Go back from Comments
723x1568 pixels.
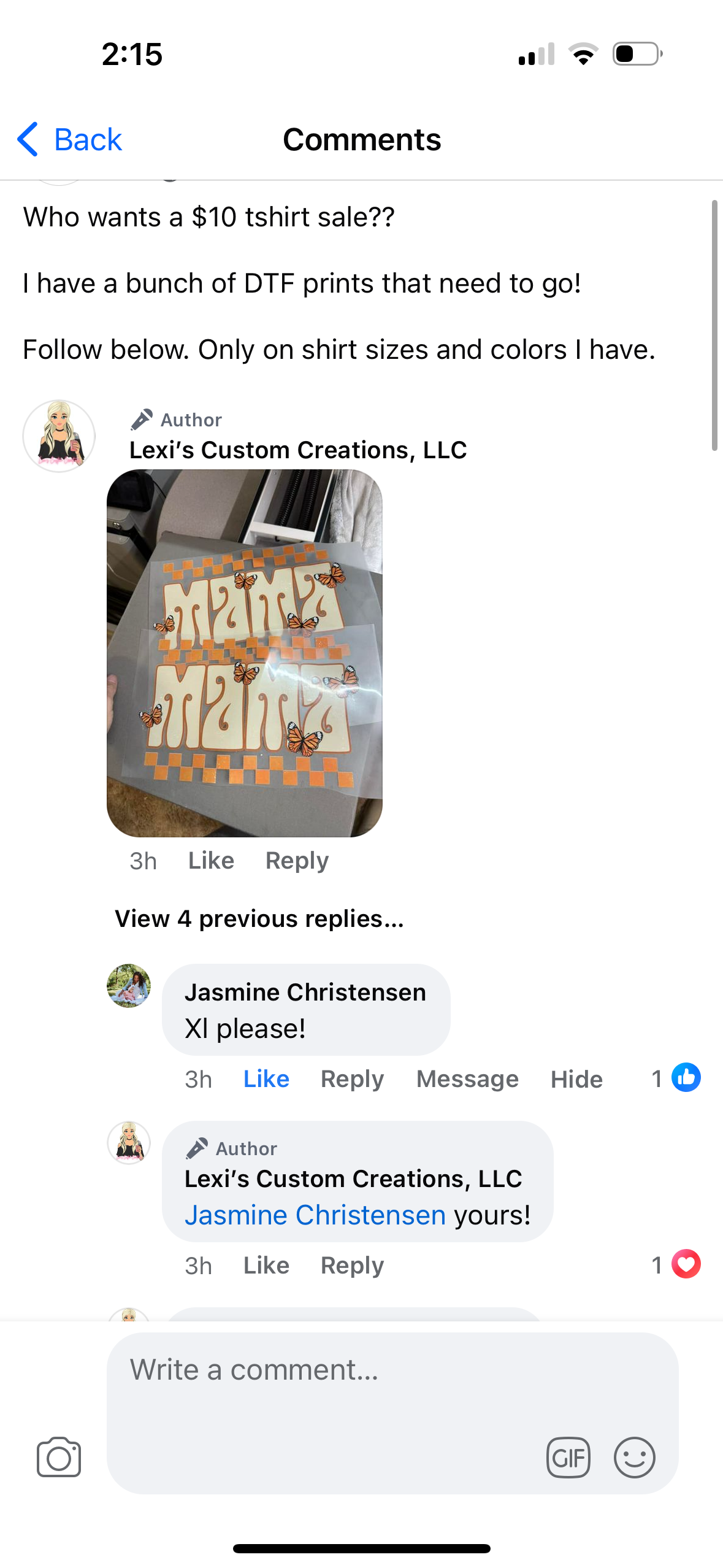pyautogui.click(x=69, y=140)
